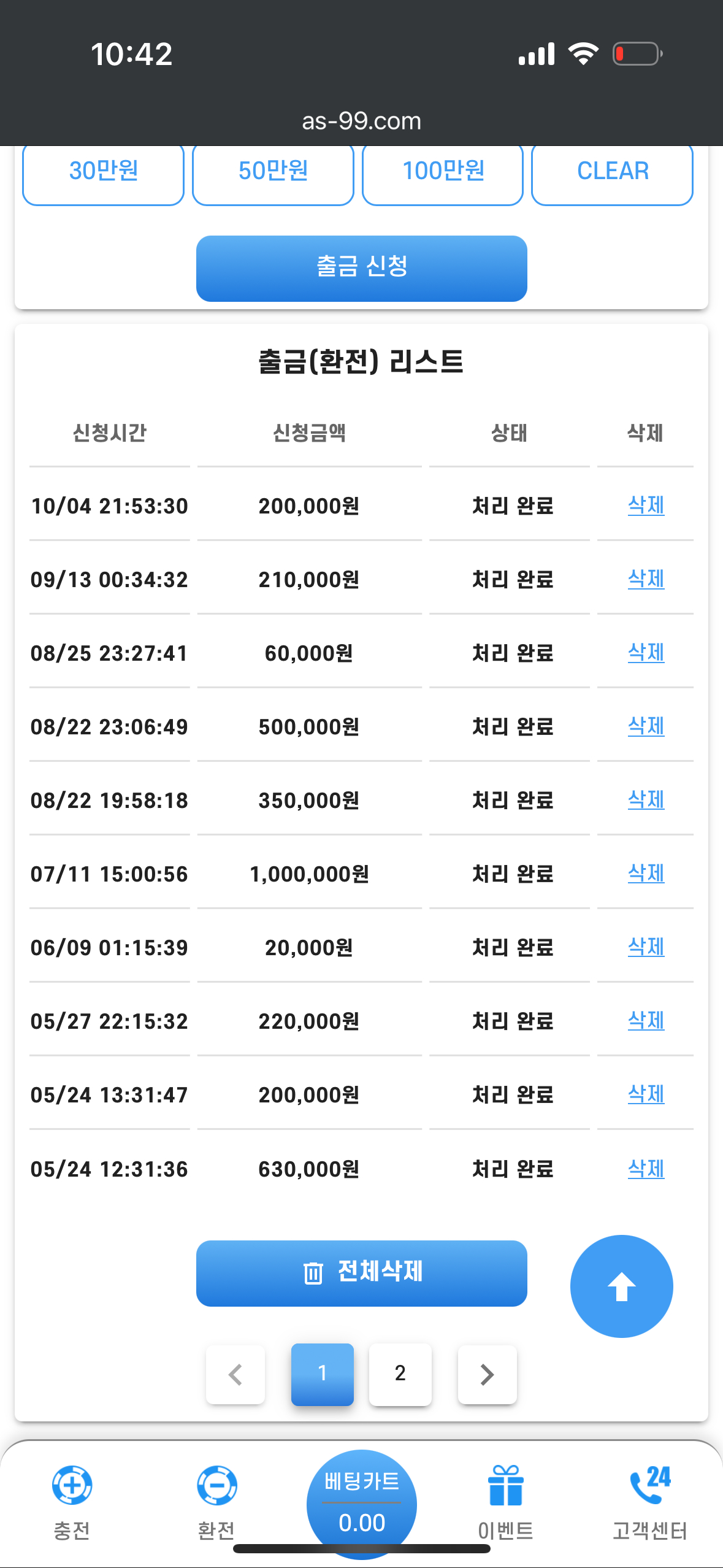Open the 고객센터 support tab

pos(650,1502)
